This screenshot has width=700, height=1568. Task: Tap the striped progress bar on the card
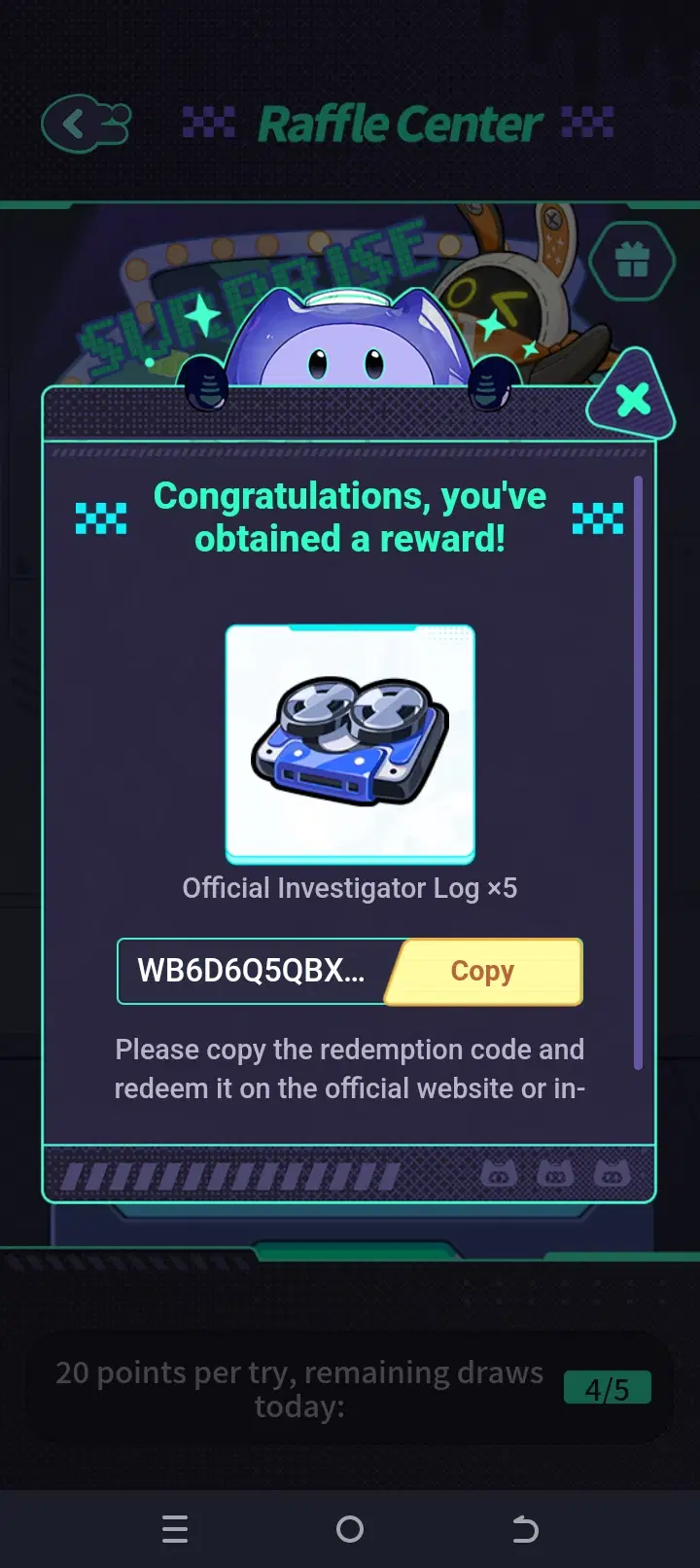point(233,1175)
